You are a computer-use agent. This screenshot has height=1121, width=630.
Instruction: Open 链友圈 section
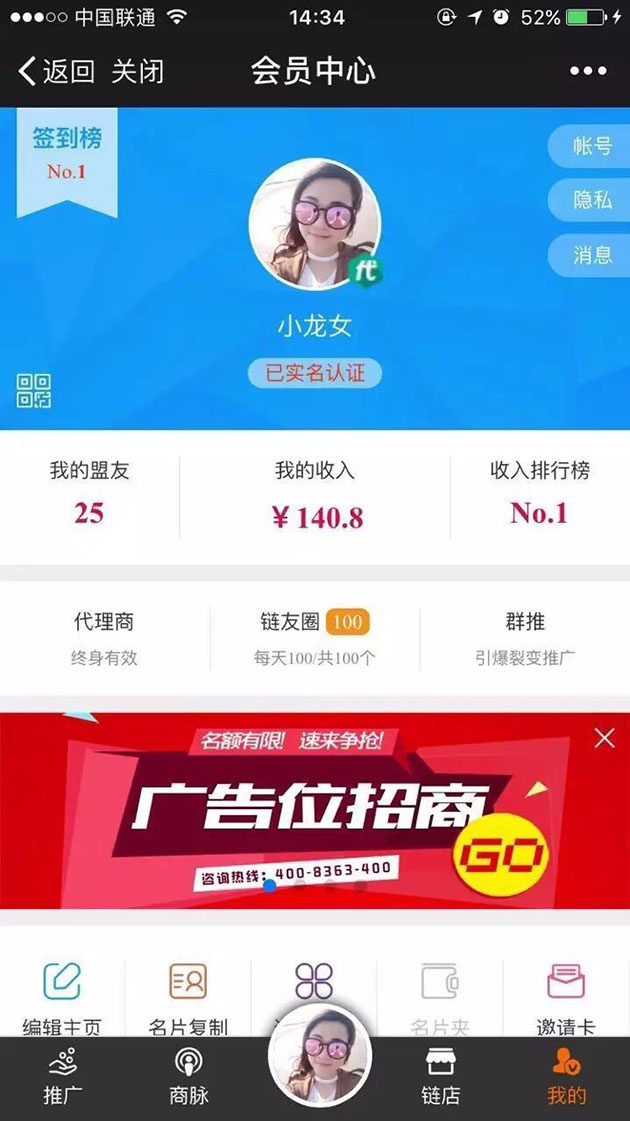tap(314, 638)
